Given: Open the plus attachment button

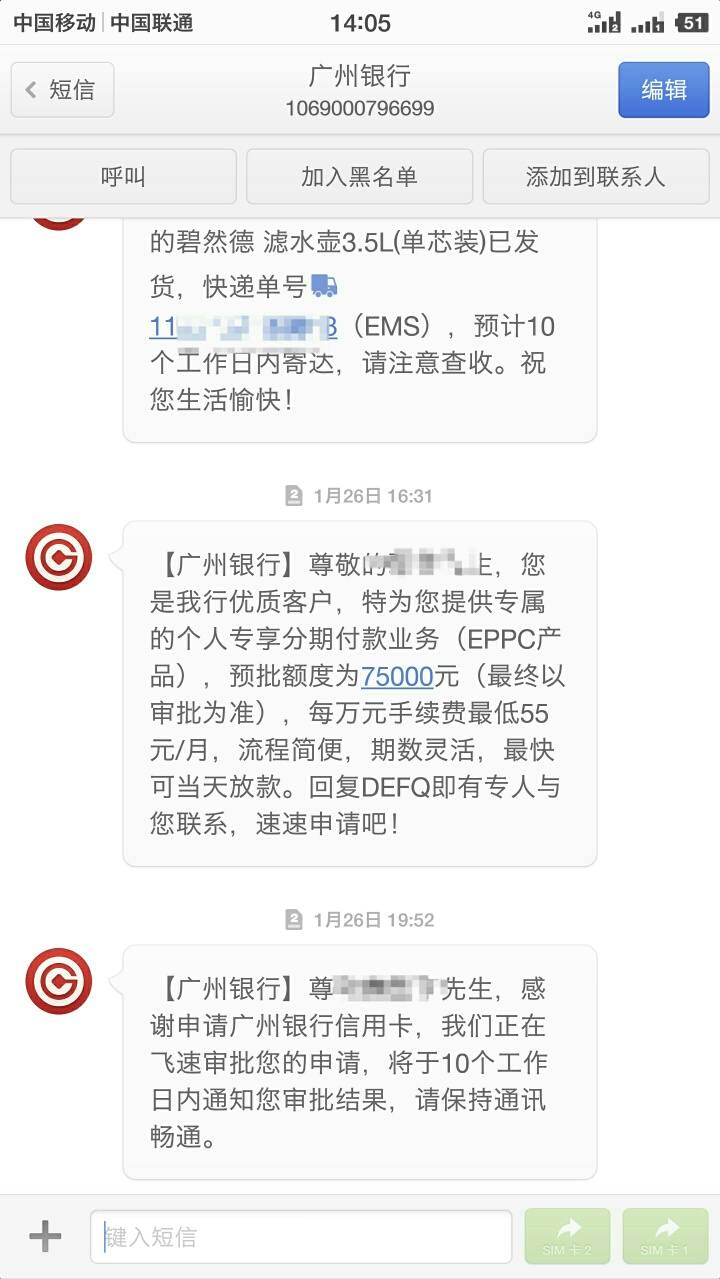Looking at the screenshot, I should (x=45, y=1237).
